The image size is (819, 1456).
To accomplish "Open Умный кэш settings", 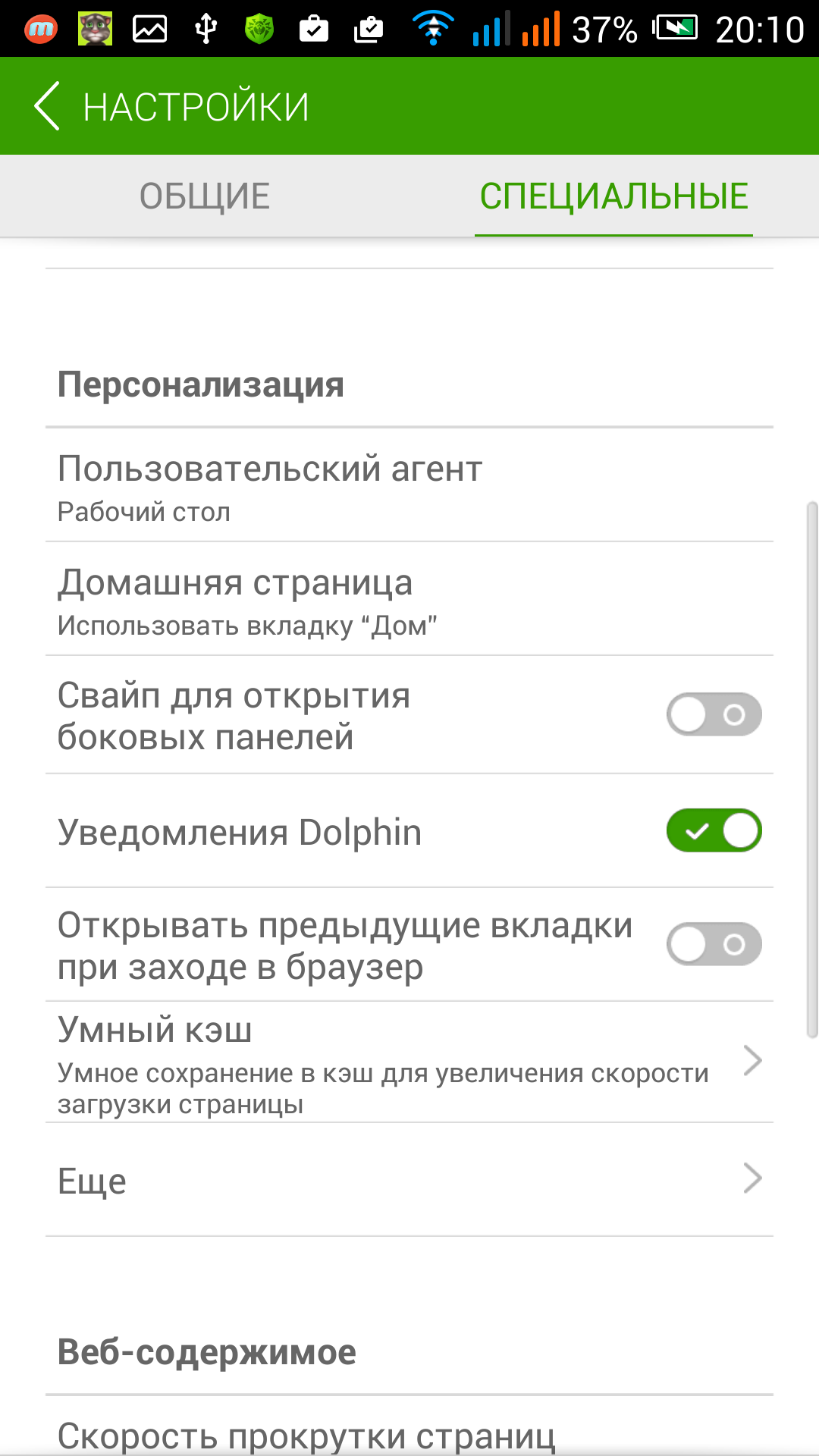I will [409, 1062].
